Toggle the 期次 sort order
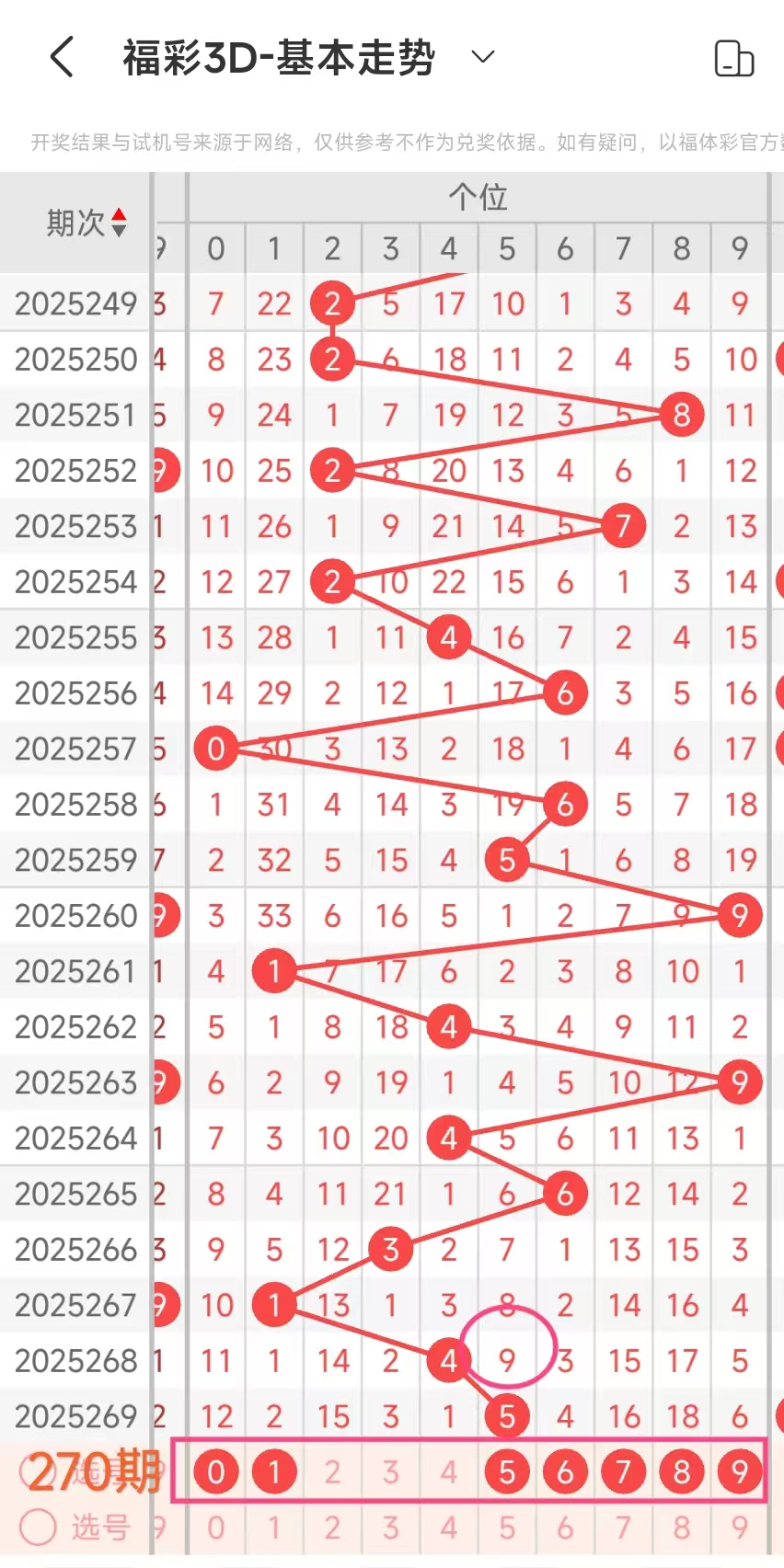The height and width of the screenshot is (1568, 784). click(118, 223)
